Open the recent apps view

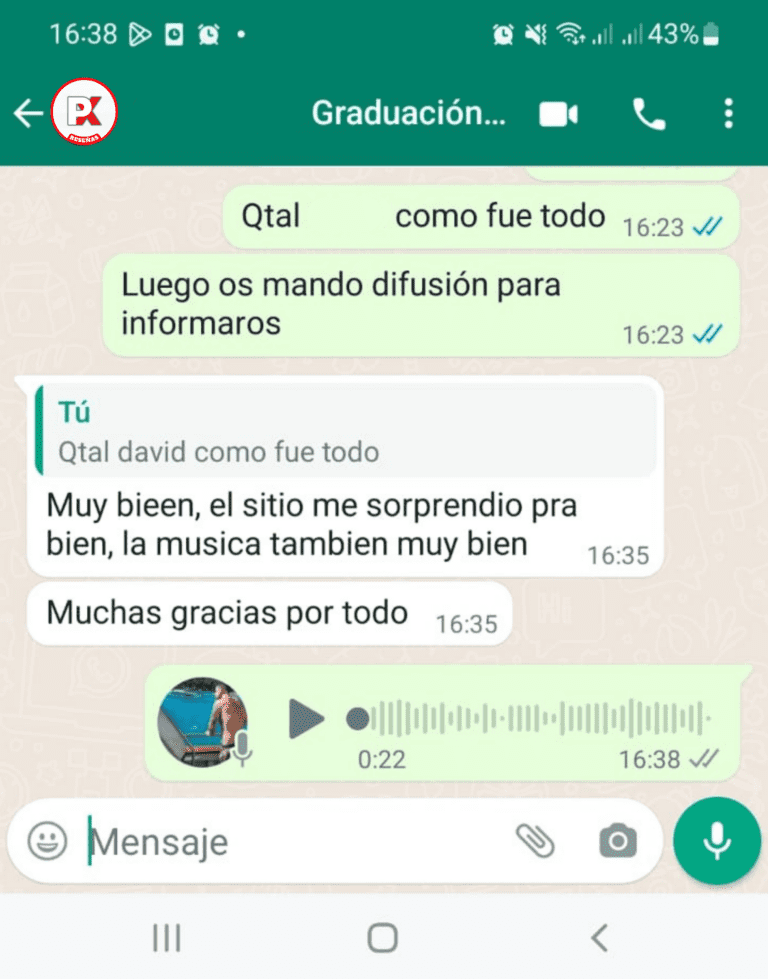166,937
